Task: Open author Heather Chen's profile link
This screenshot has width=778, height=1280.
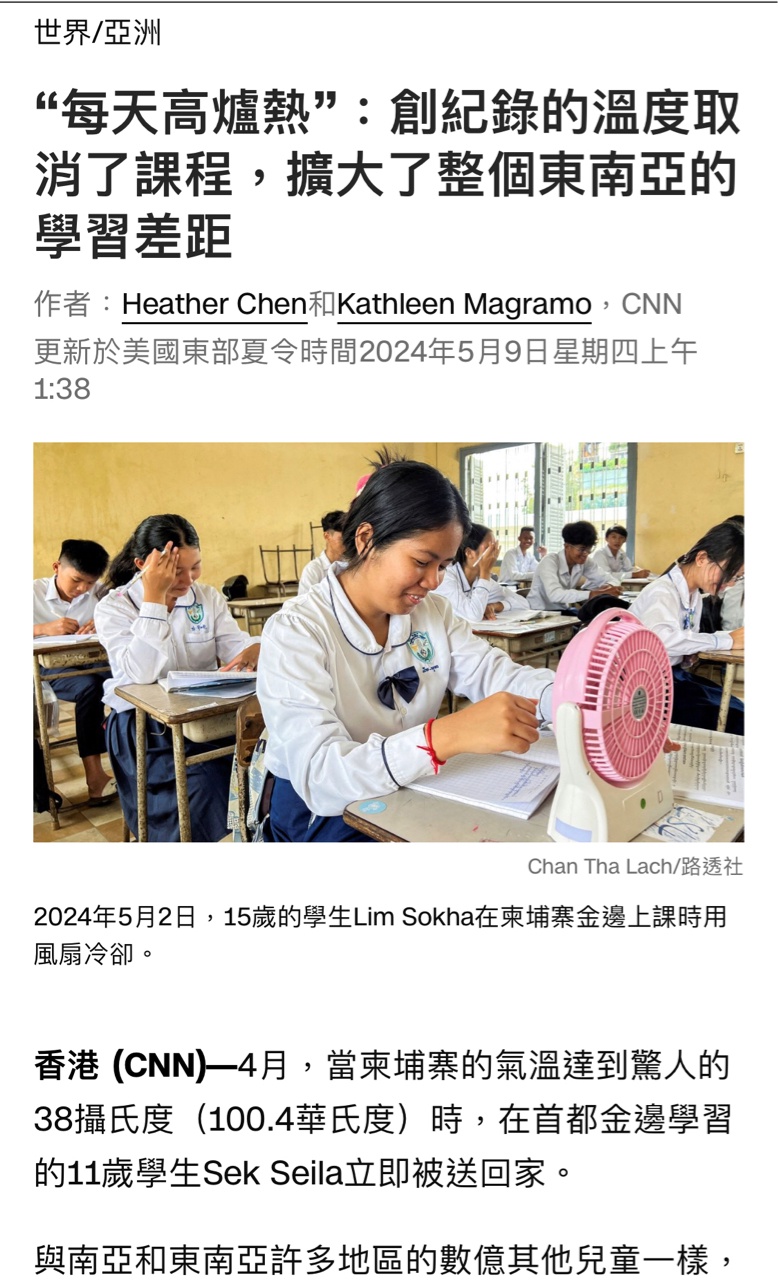Action: pyautogui.click(x=215, y=304)
